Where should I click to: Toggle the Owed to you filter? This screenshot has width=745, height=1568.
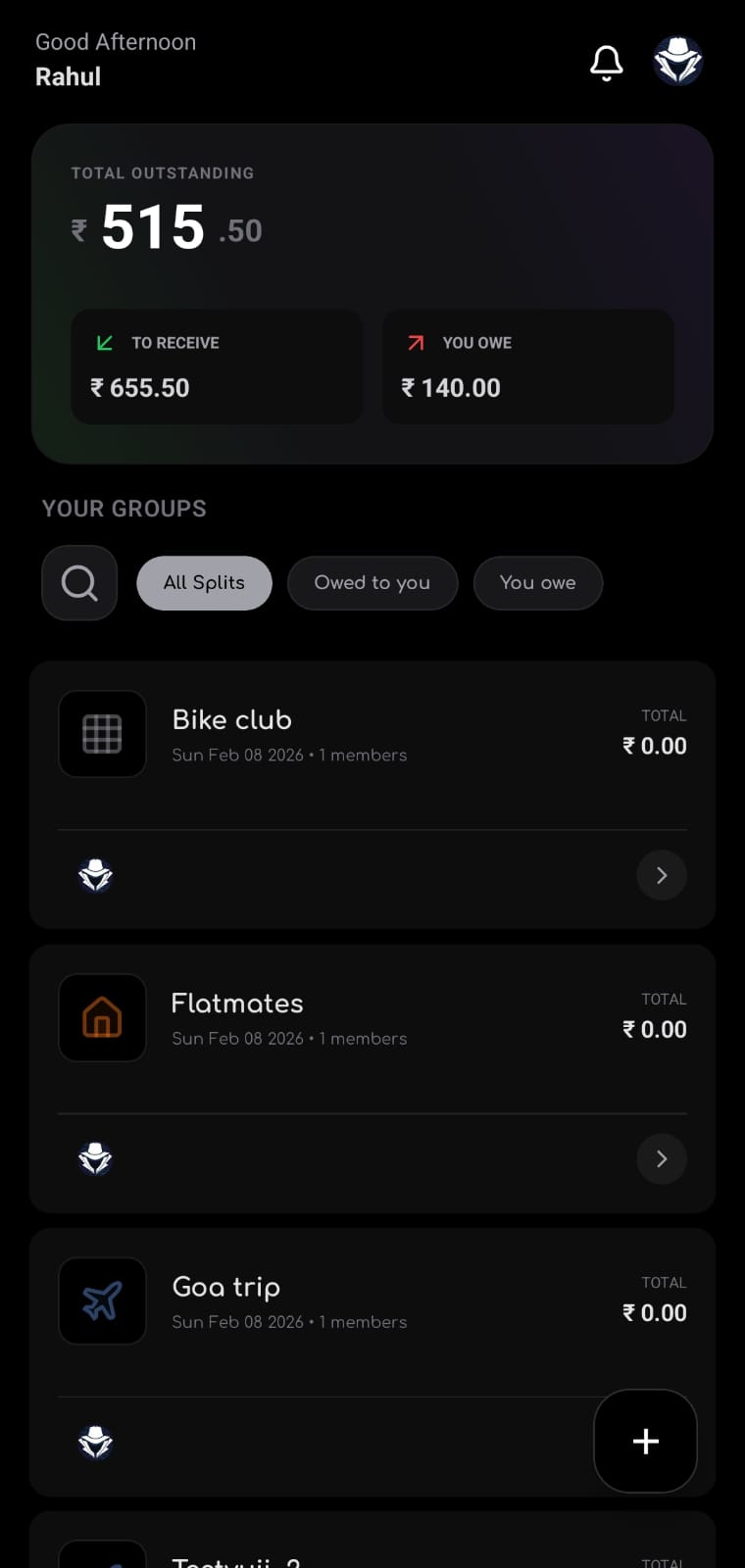pyautogui.click(x=372, y=583)
